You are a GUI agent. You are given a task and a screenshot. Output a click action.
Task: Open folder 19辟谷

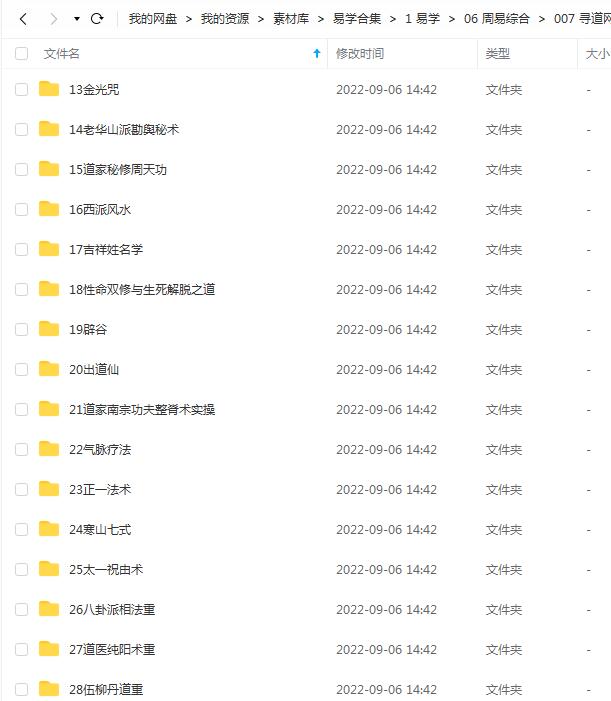(88, 329)
